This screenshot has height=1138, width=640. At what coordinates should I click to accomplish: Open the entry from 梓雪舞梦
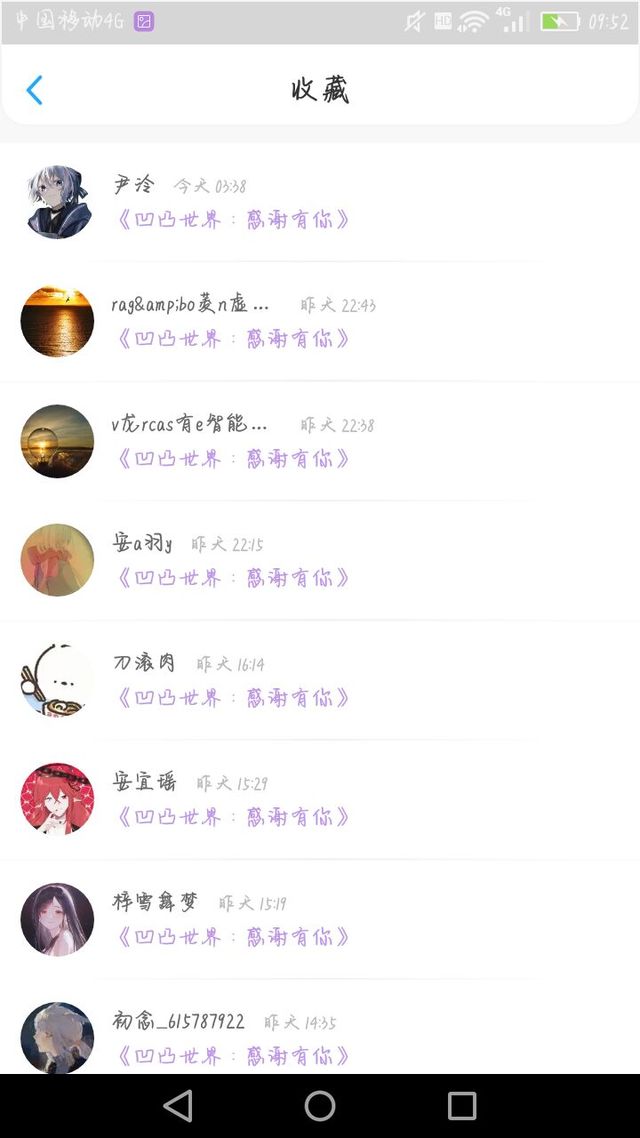(320, 920)
